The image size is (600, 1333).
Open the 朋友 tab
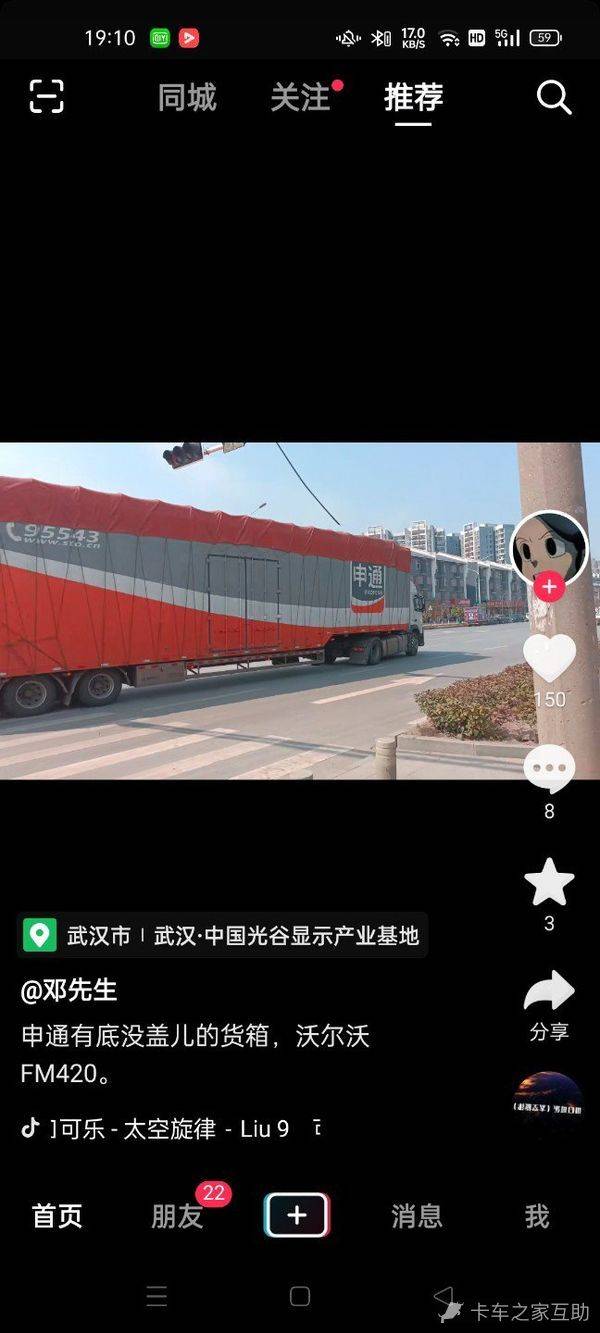[177, 1216]
